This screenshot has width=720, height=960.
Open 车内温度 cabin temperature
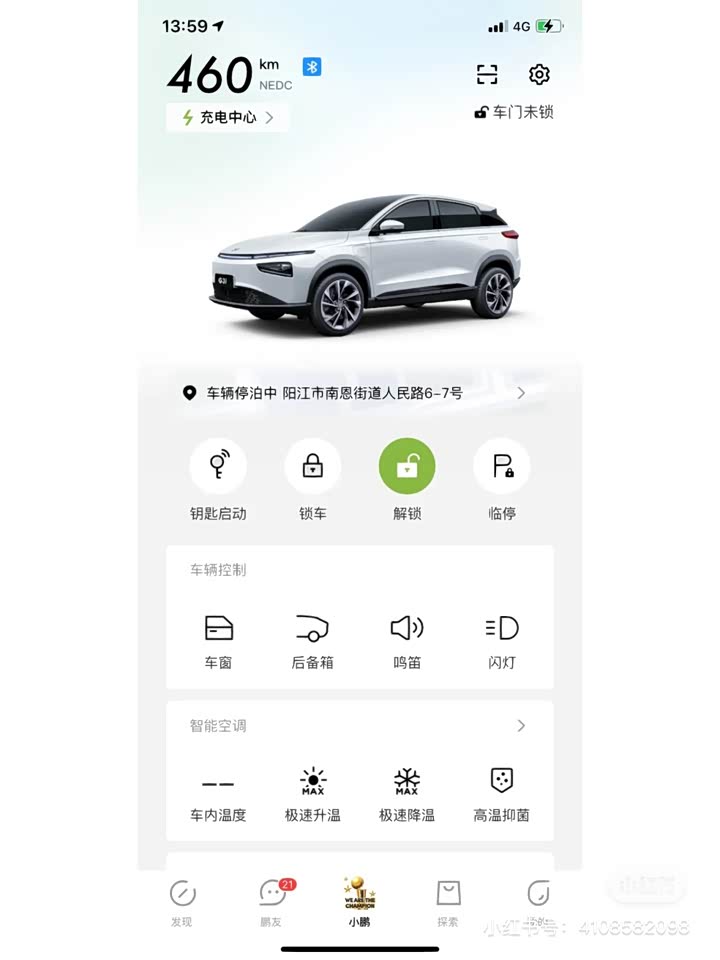tap(218, 793)
